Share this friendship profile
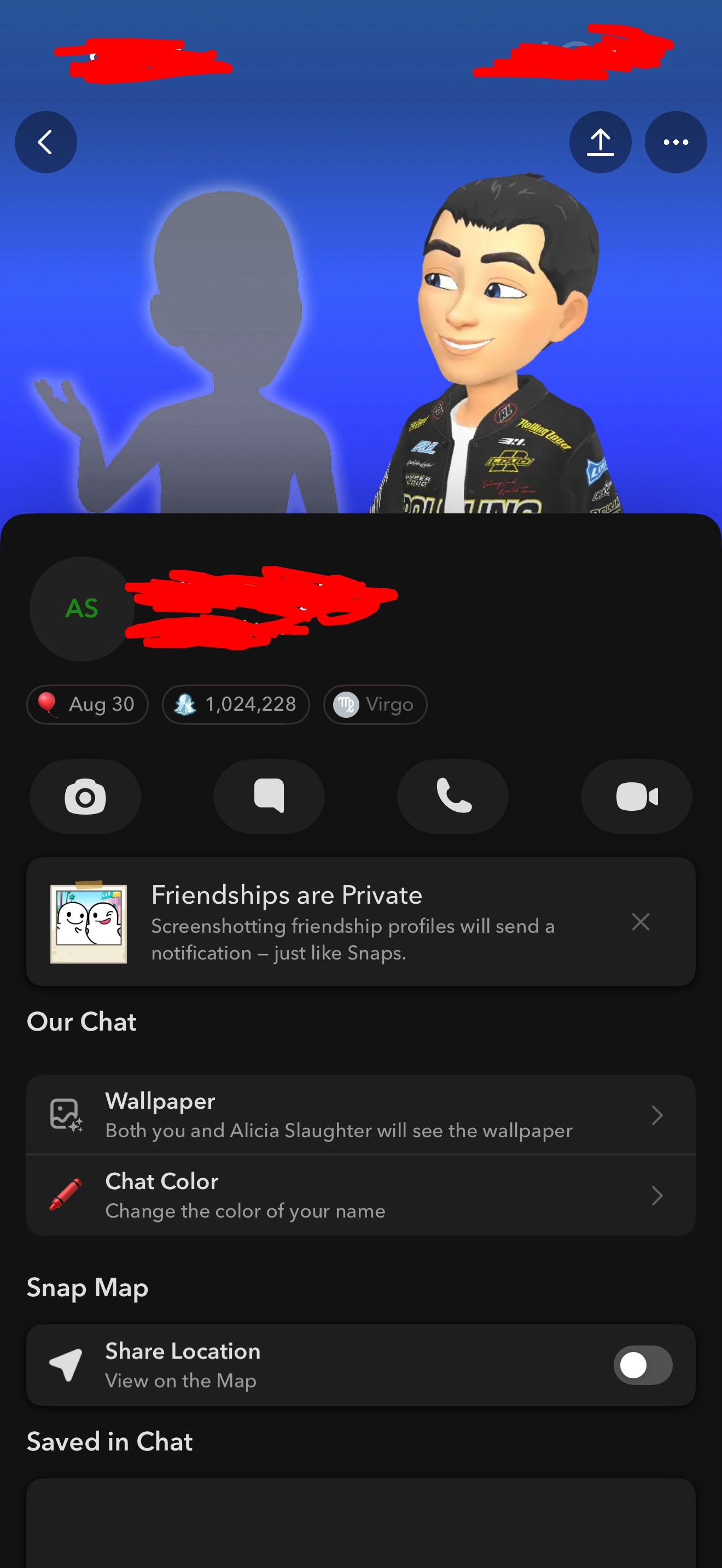 pos(599,143)
